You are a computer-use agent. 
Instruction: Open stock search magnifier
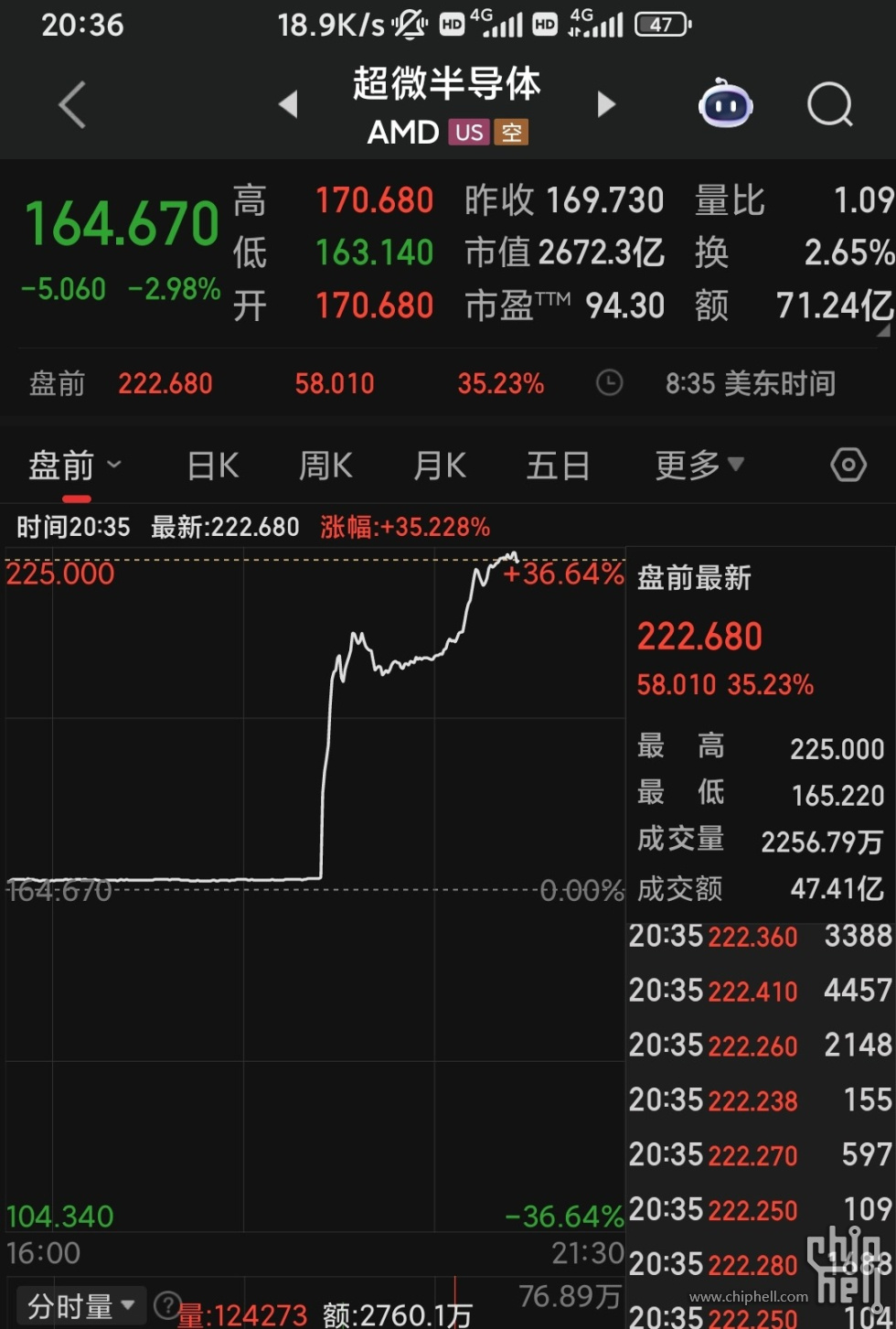pyautogui.click(x=829, y=104)
